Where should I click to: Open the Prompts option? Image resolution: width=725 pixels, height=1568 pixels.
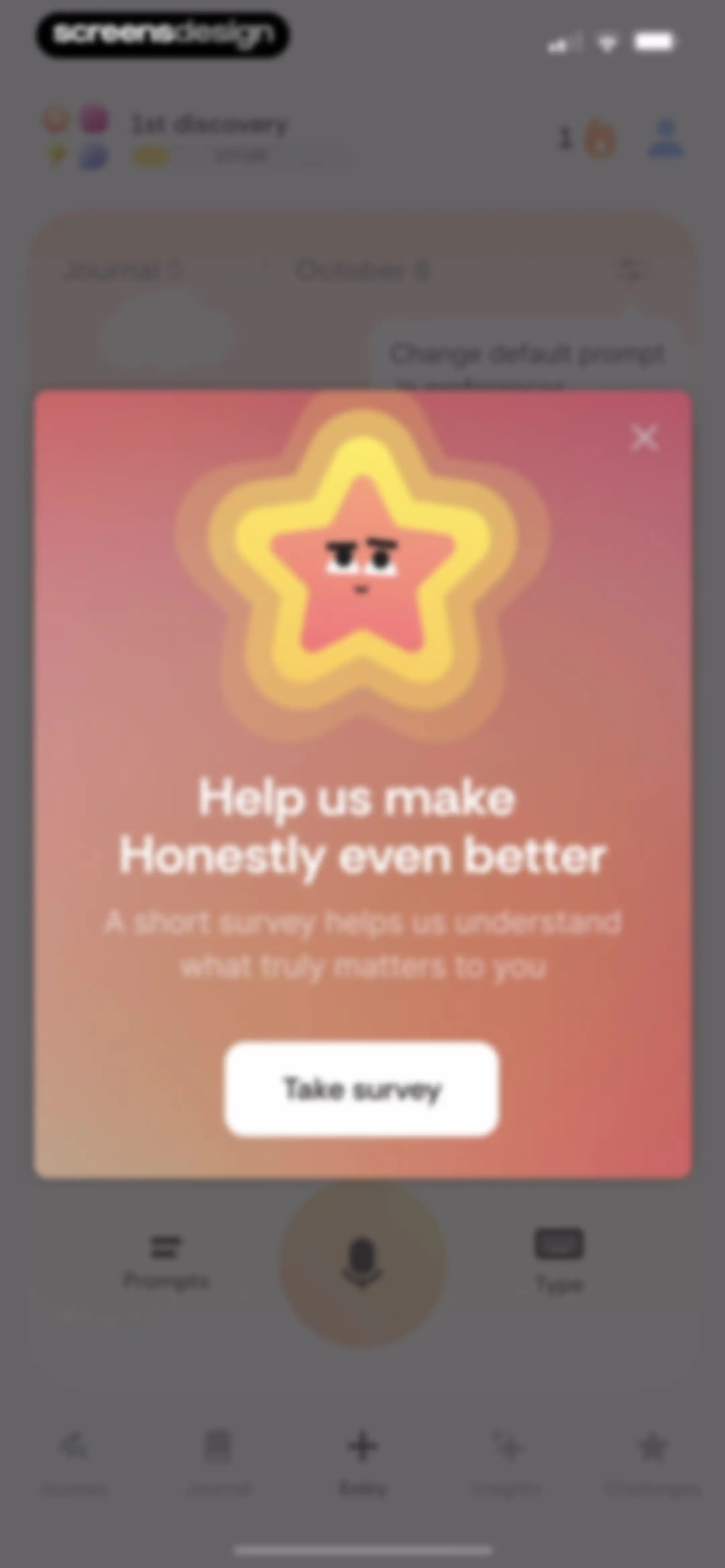[x=165, y=1262]
